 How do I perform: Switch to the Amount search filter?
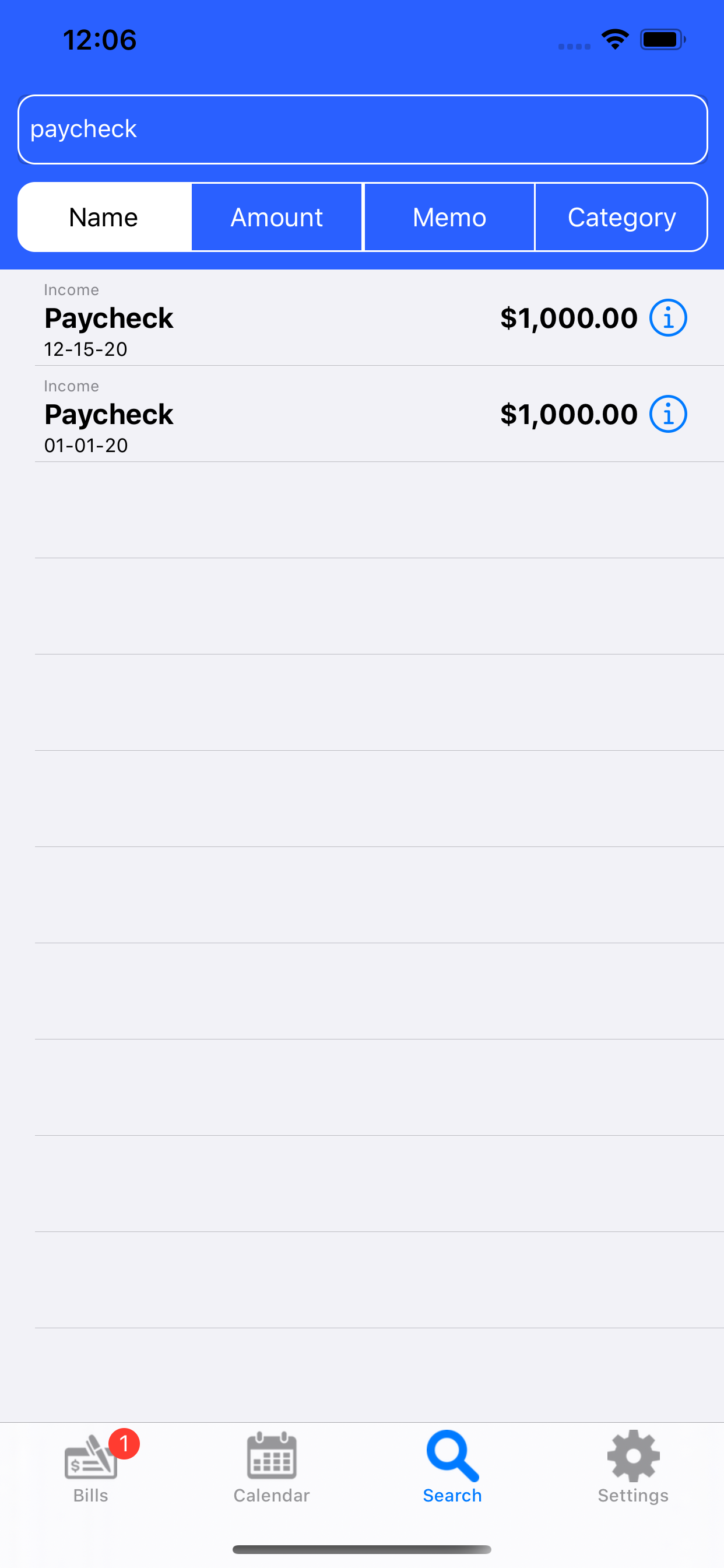pos(277,218)
